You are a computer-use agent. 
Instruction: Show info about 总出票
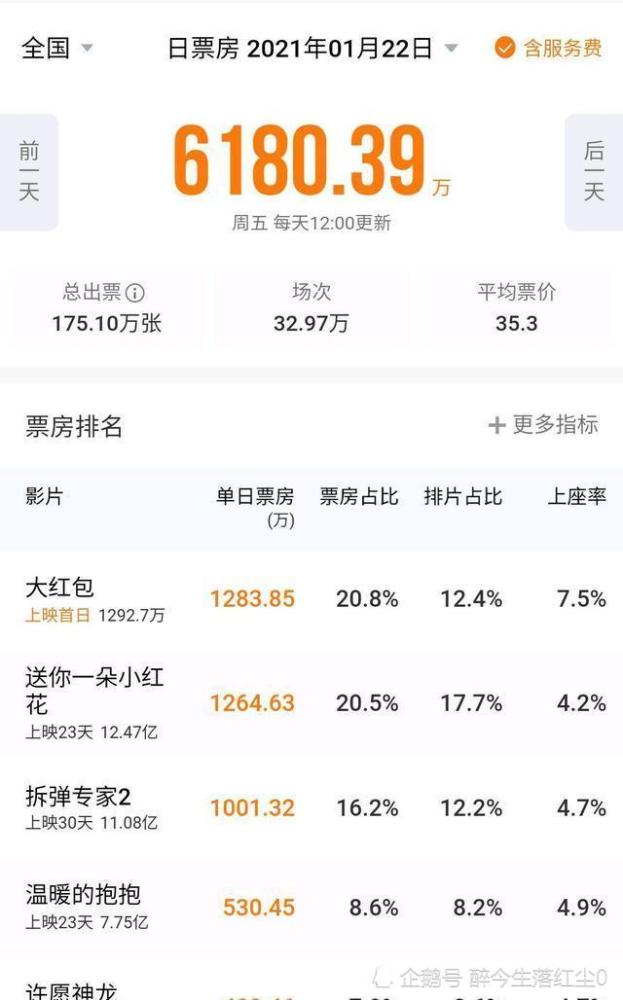point(135,293)
